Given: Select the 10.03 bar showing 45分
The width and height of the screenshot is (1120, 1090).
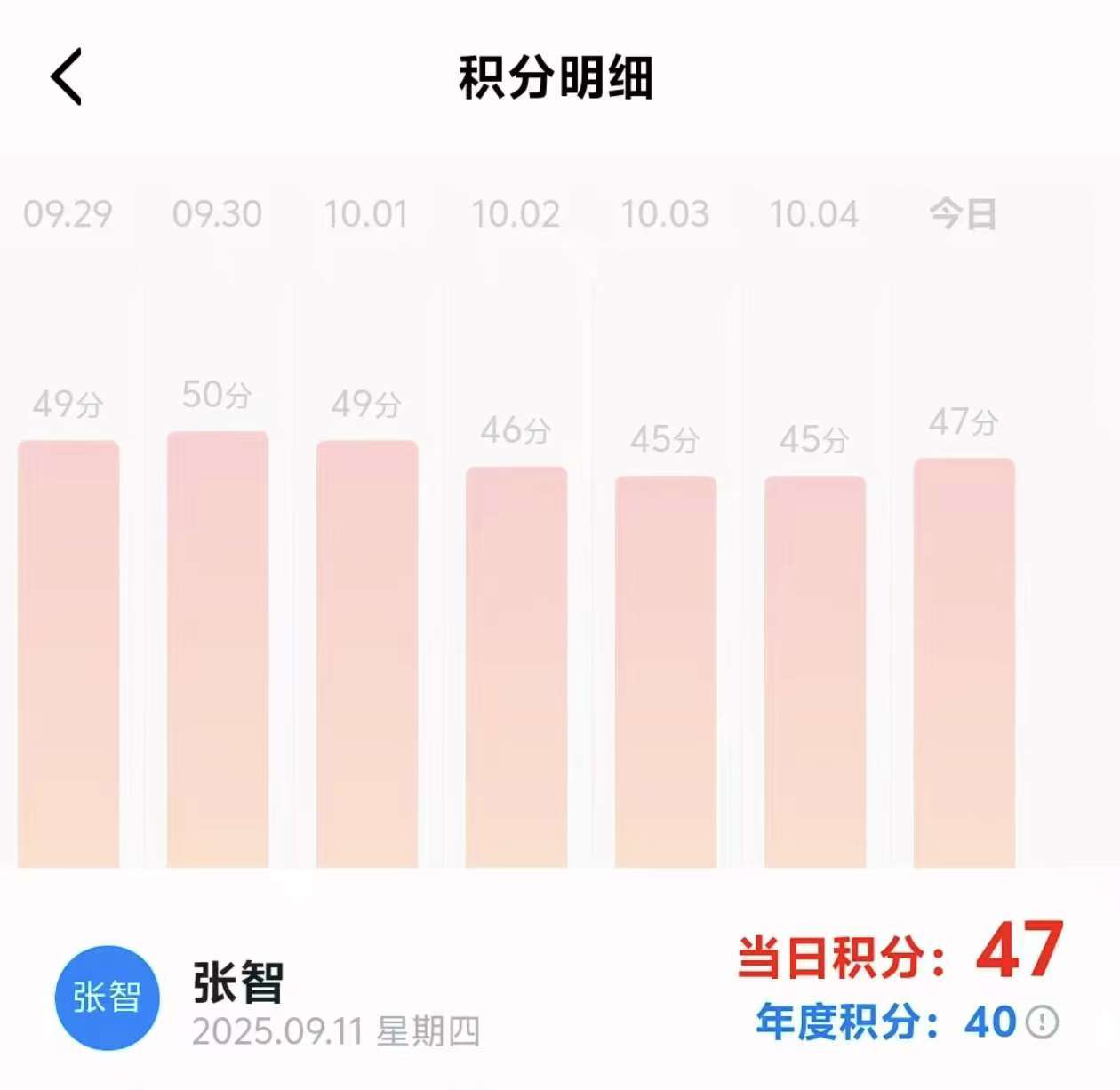Looking at the screenshot, I should [x=666, y=671].
